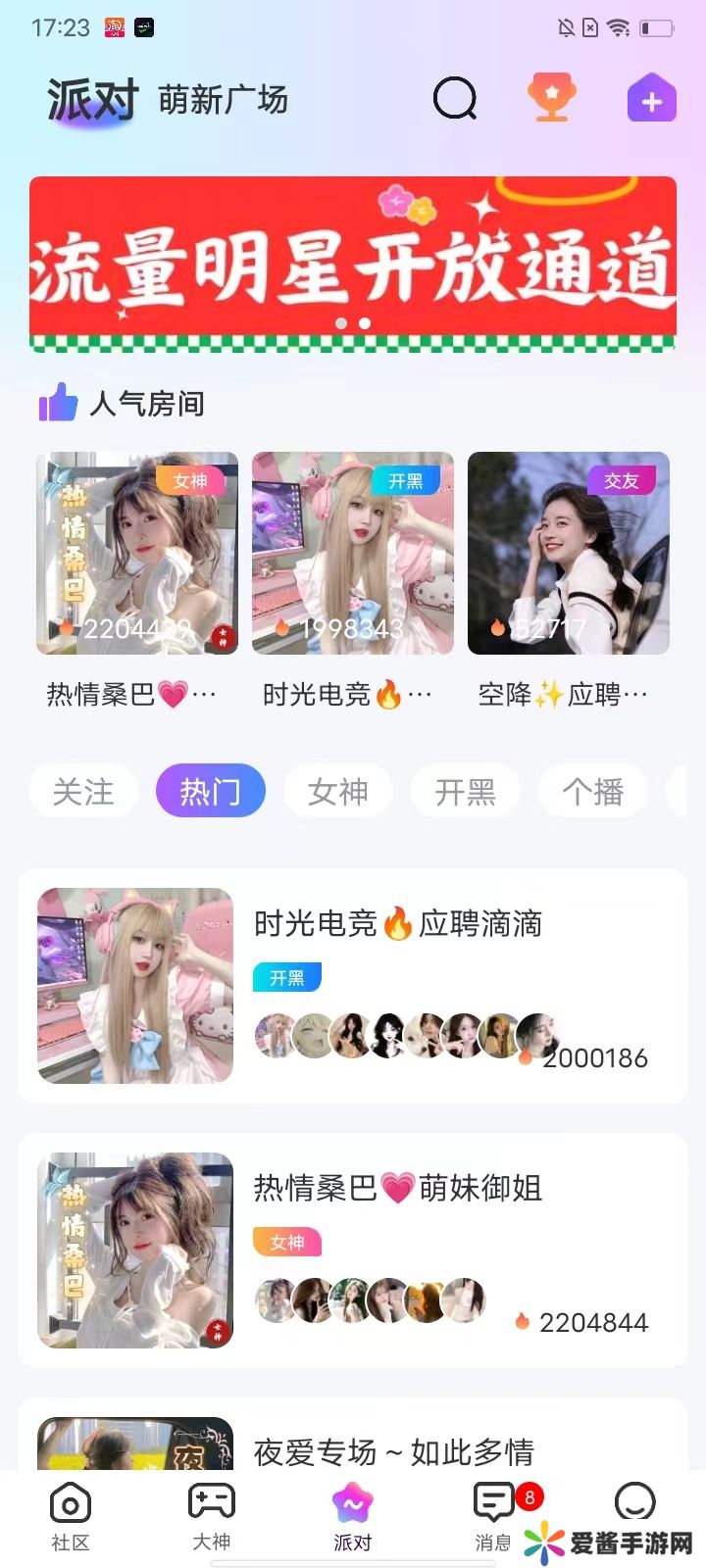Open the search icon
The width and height of the screenshot is (706, 1568).
tap(455, 99)
